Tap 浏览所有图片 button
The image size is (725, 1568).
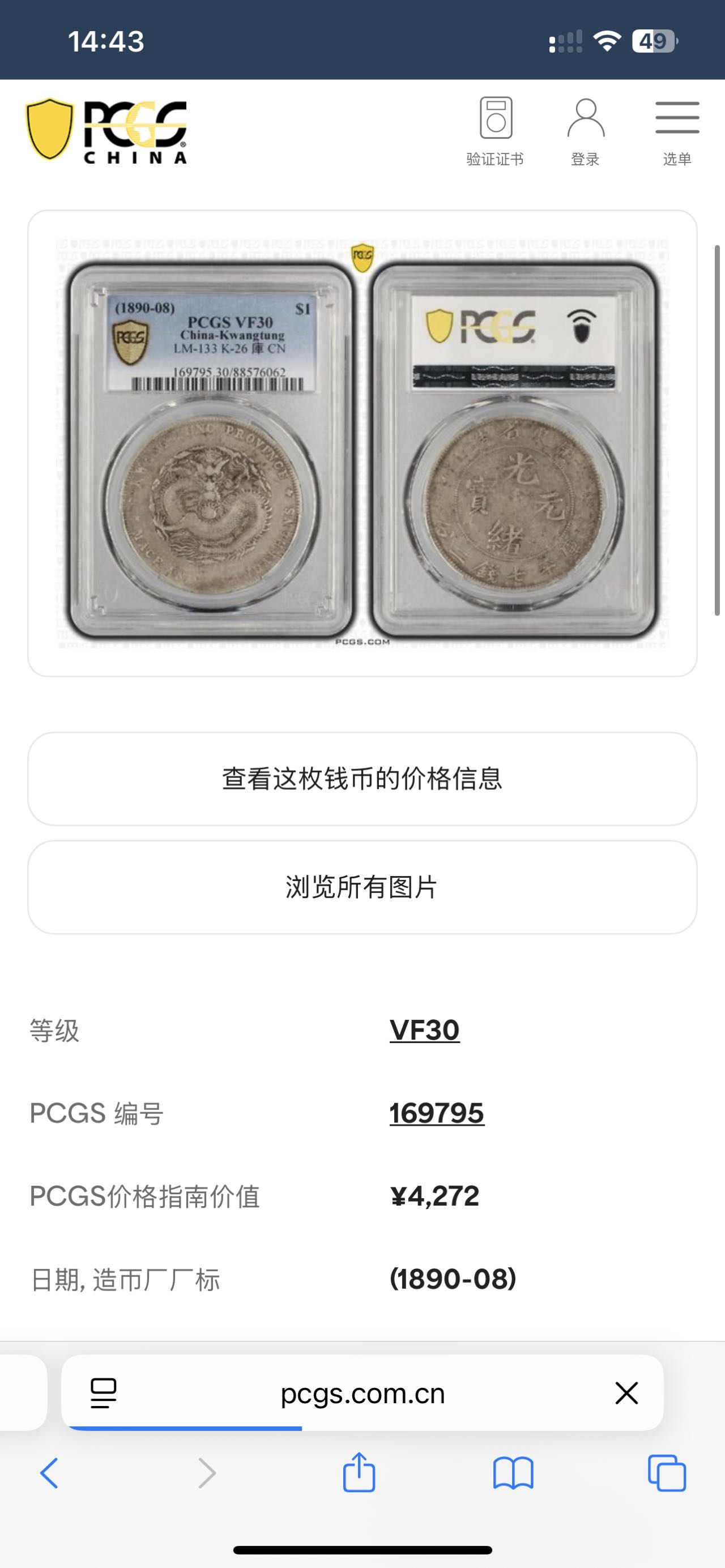[362, 887]
